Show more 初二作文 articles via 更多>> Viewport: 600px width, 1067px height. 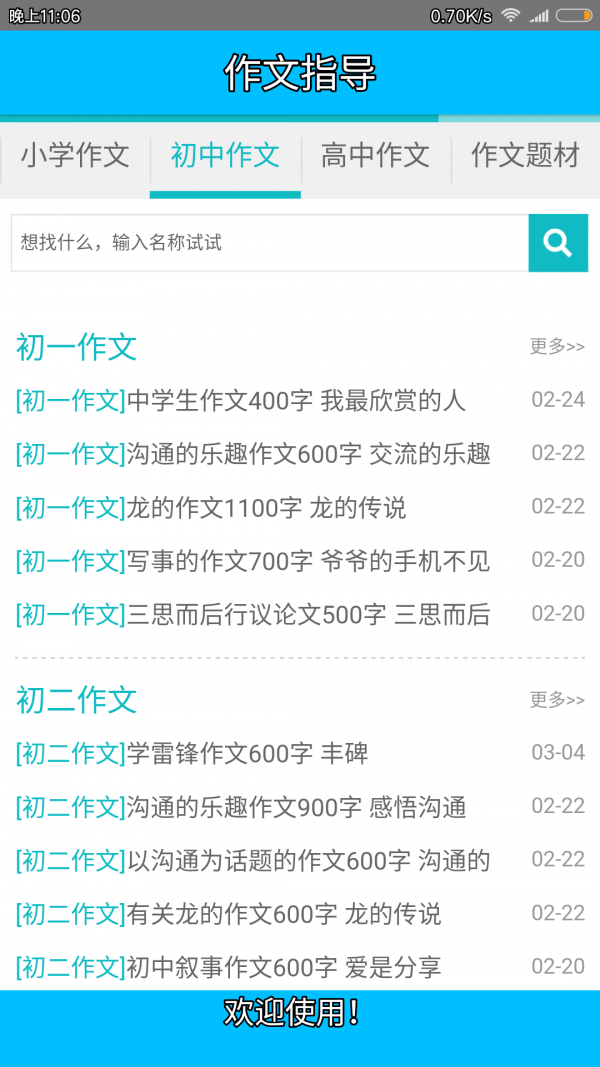pyautogui.click(x=557, y=700)
